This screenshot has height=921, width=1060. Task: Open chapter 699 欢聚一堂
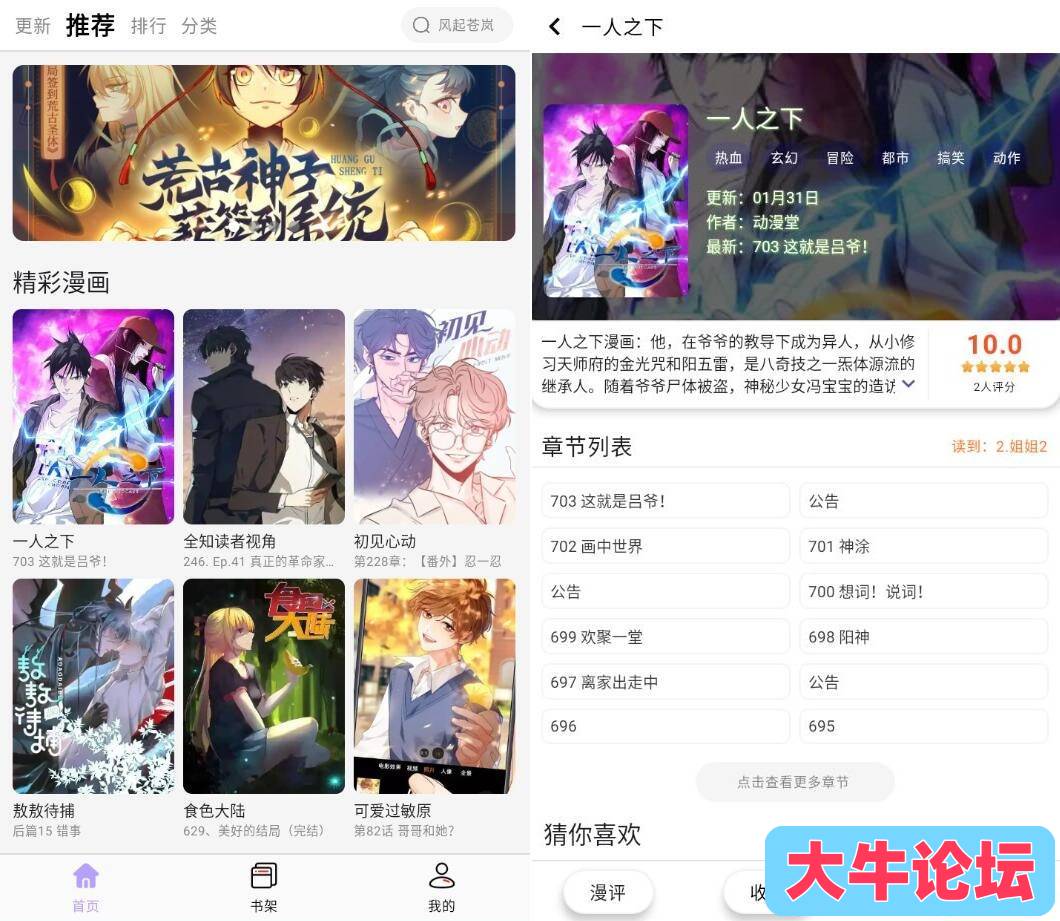665,636
